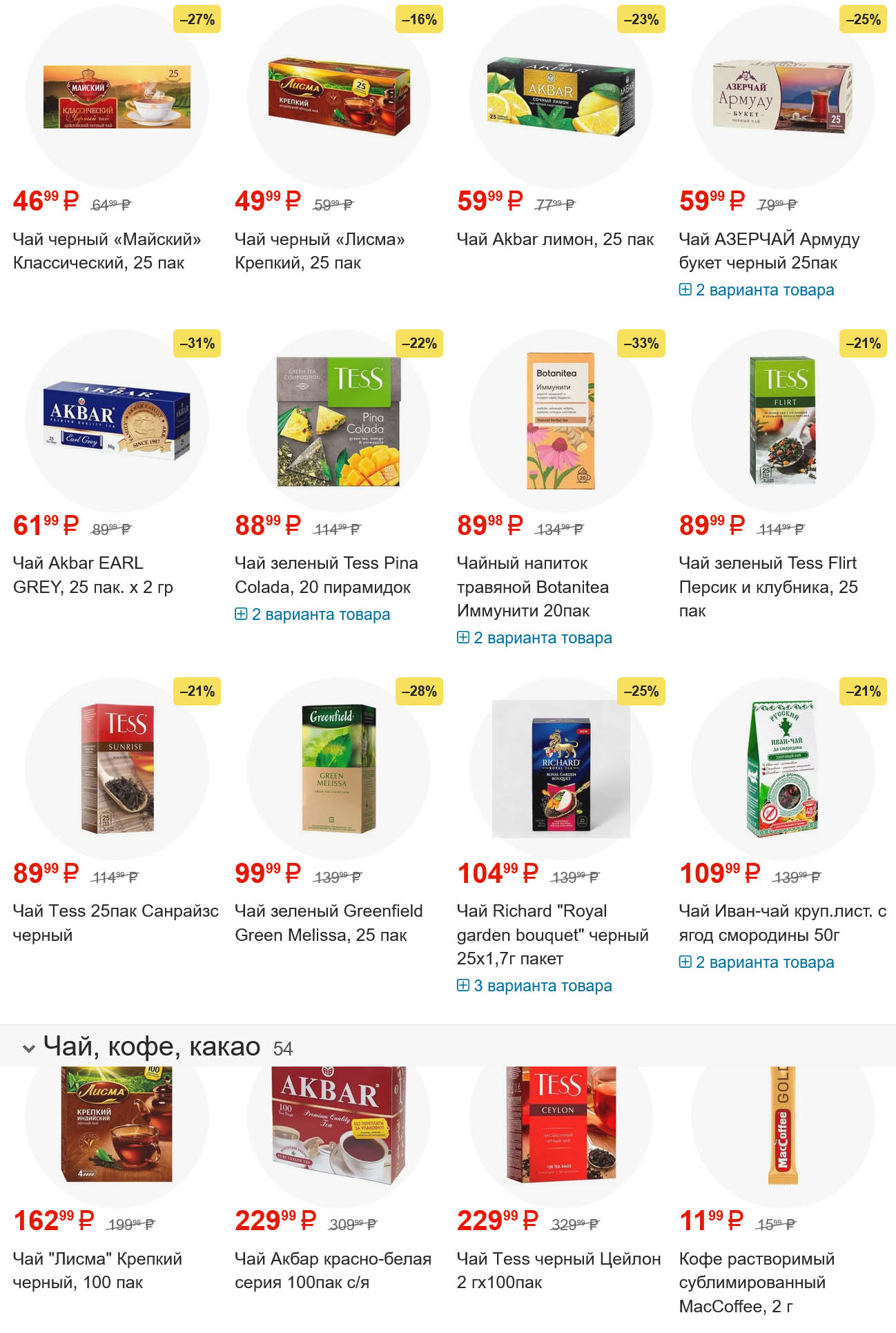View Акбар красно-белая серия 100пак tea
The width and height of the screenshot is (896, 1333).
click(x=333, y=1270)
